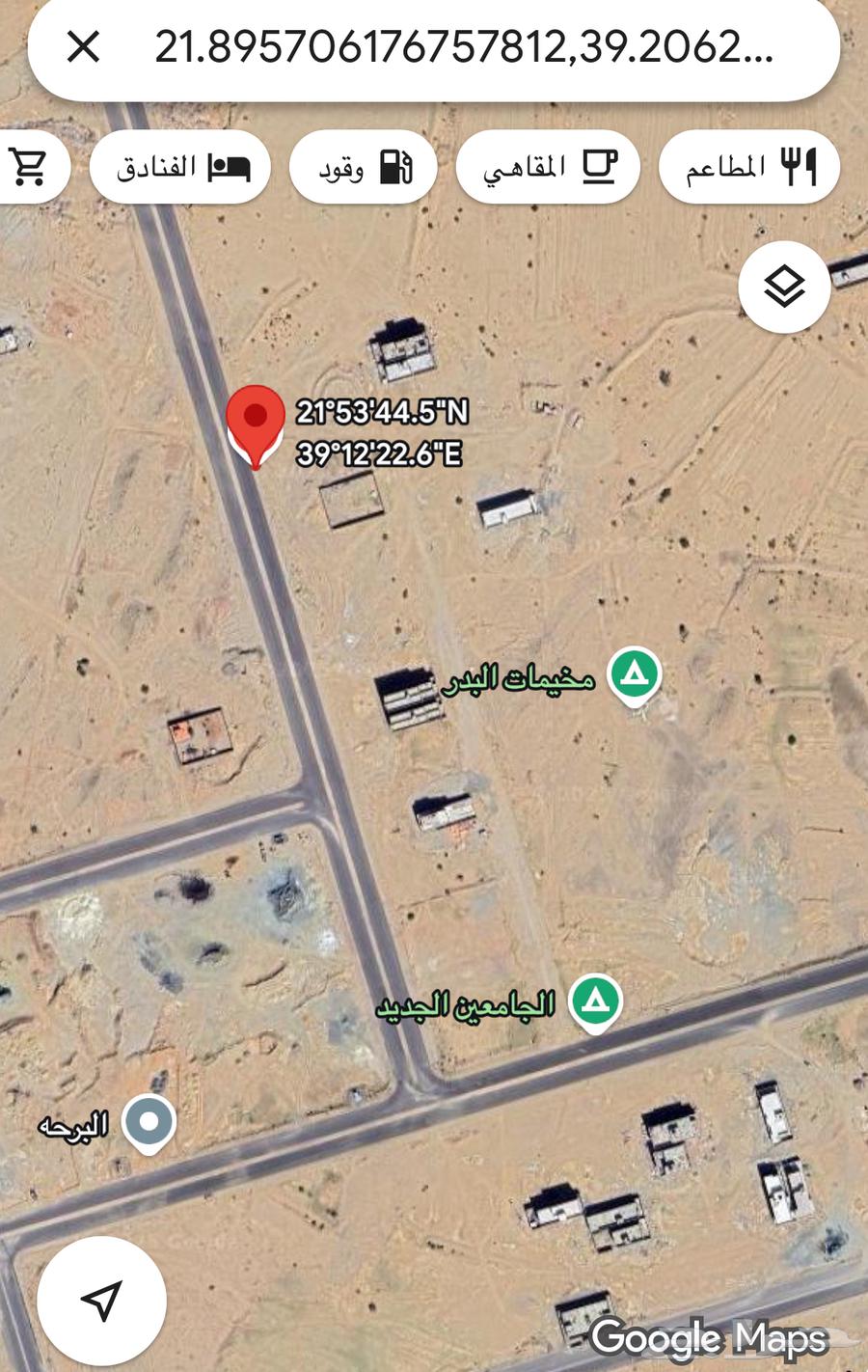The height and width of the screenshot is (1372, 868).
Task: Select the shopping cart chip
Action: click(29, 167)
